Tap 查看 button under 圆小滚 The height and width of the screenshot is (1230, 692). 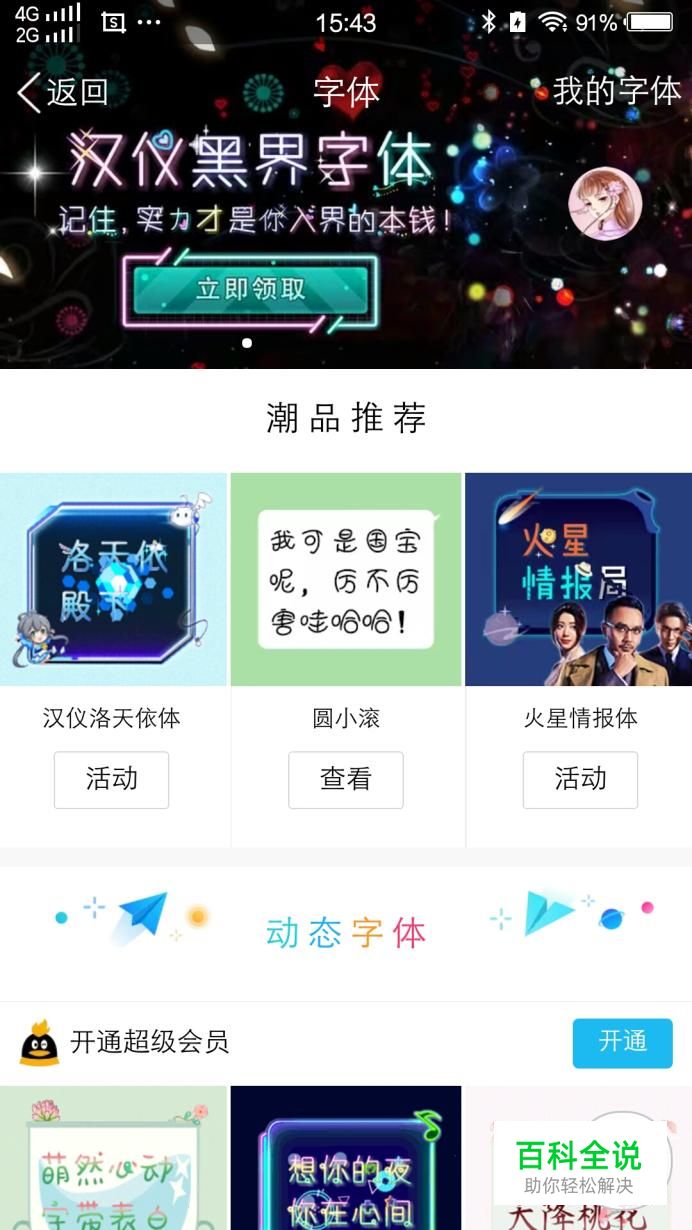click(346, 779)
